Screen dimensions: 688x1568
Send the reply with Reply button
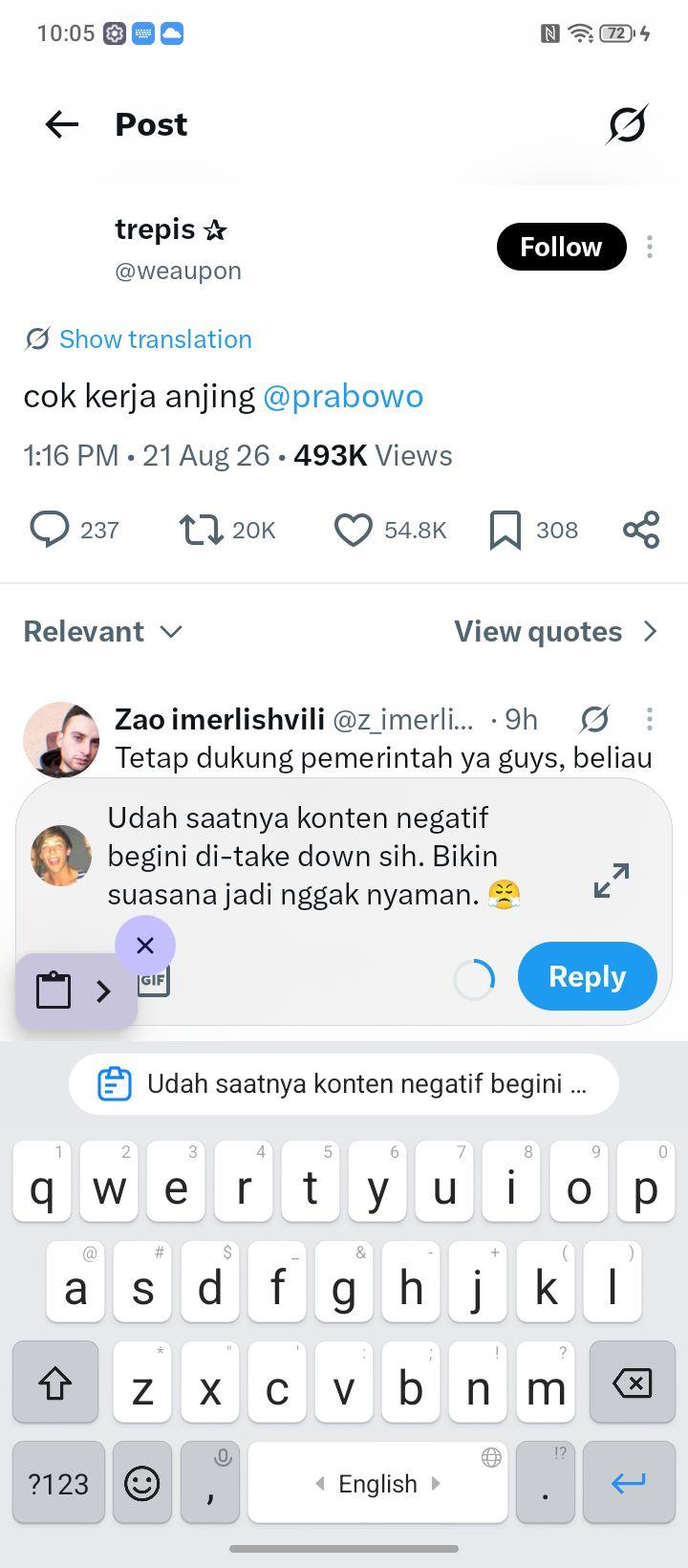[x=588, y=976]
